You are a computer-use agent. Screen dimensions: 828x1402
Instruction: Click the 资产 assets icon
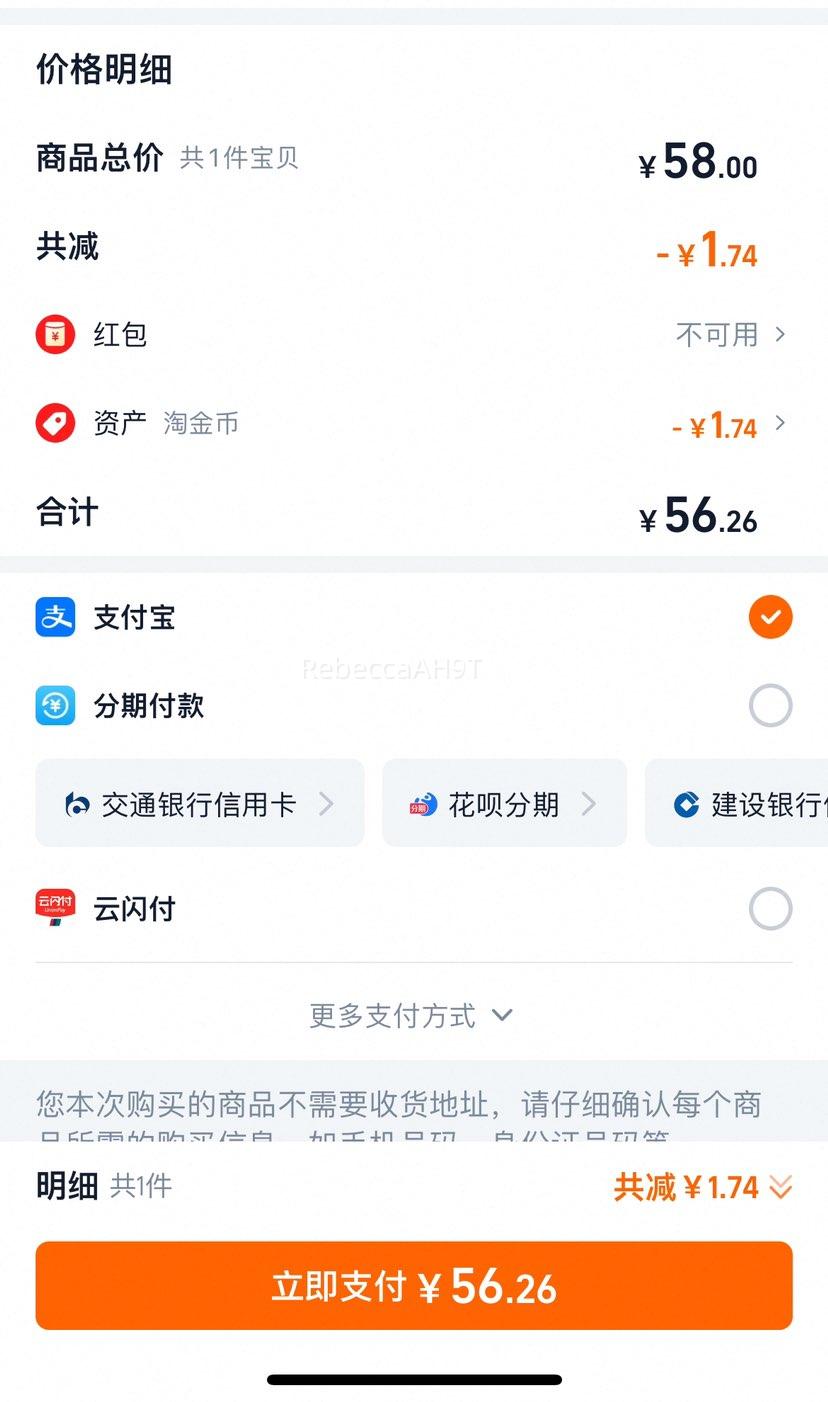coord(57,423)
